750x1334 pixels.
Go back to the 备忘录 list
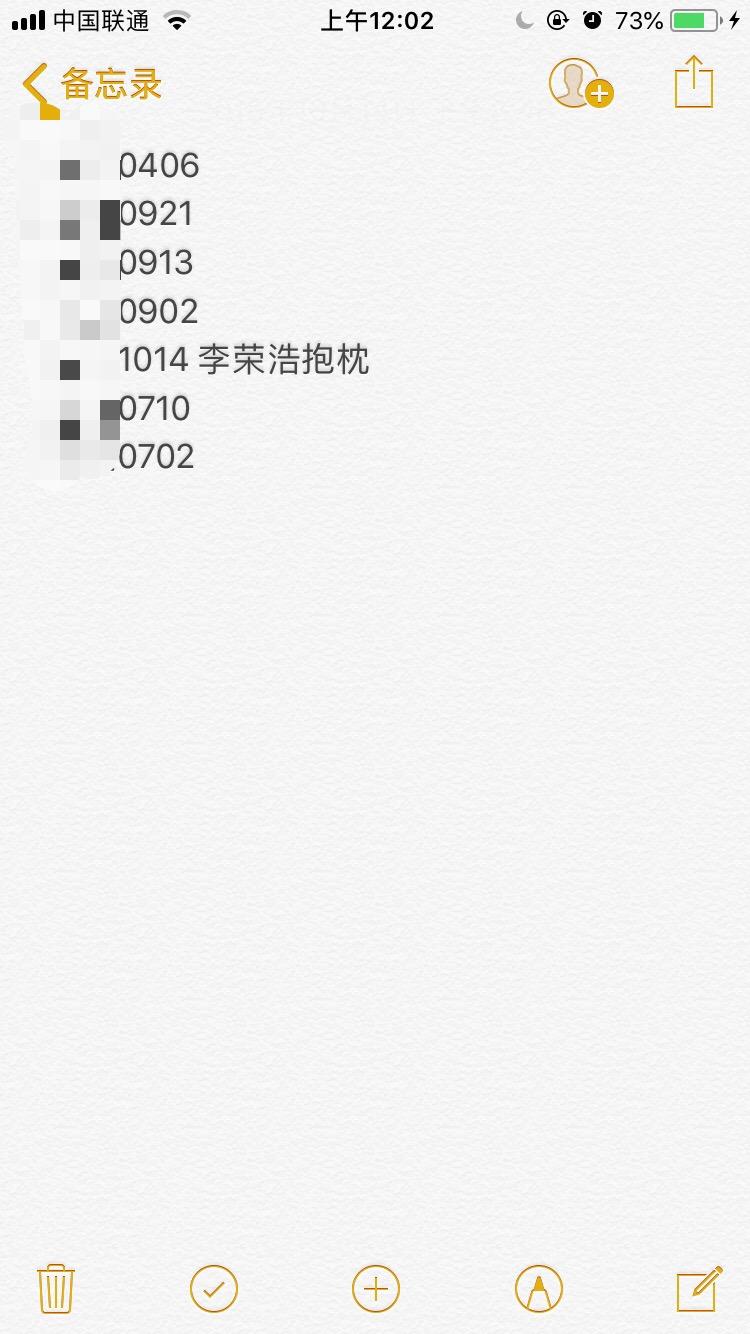pyautogui.click(x=92, y=84)
